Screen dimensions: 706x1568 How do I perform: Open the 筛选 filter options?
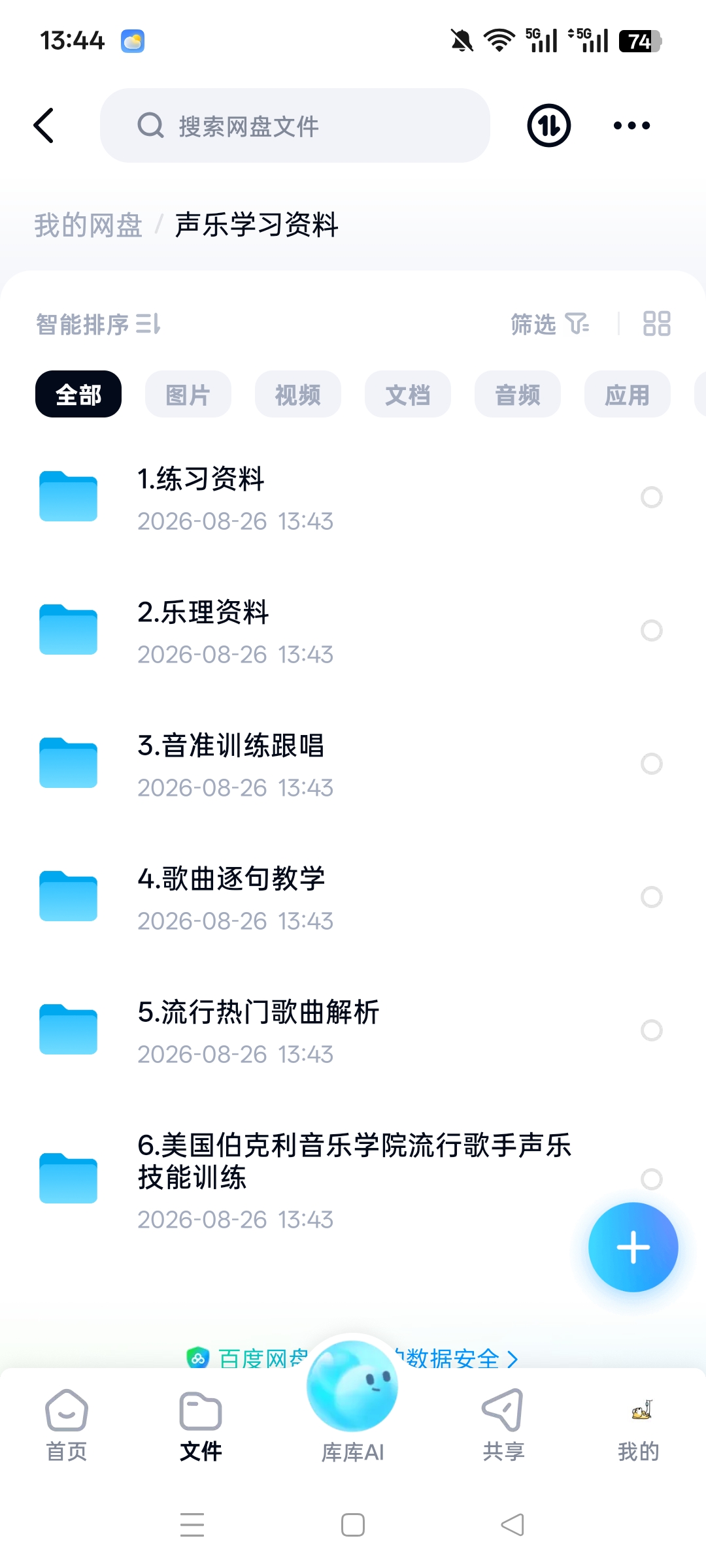[550, 323]
